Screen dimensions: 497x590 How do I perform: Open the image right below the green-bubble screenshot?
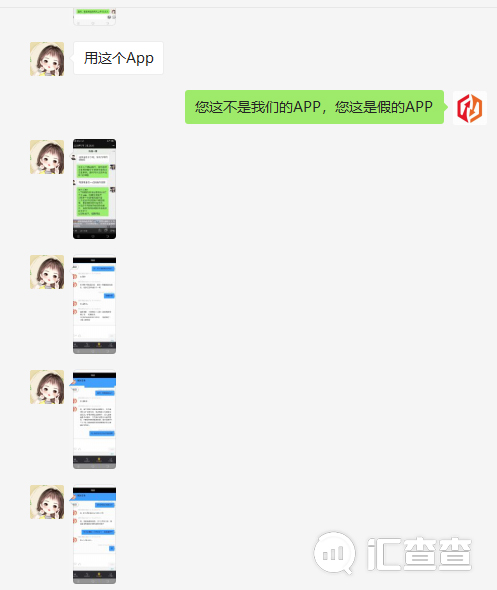coord(94,304)
